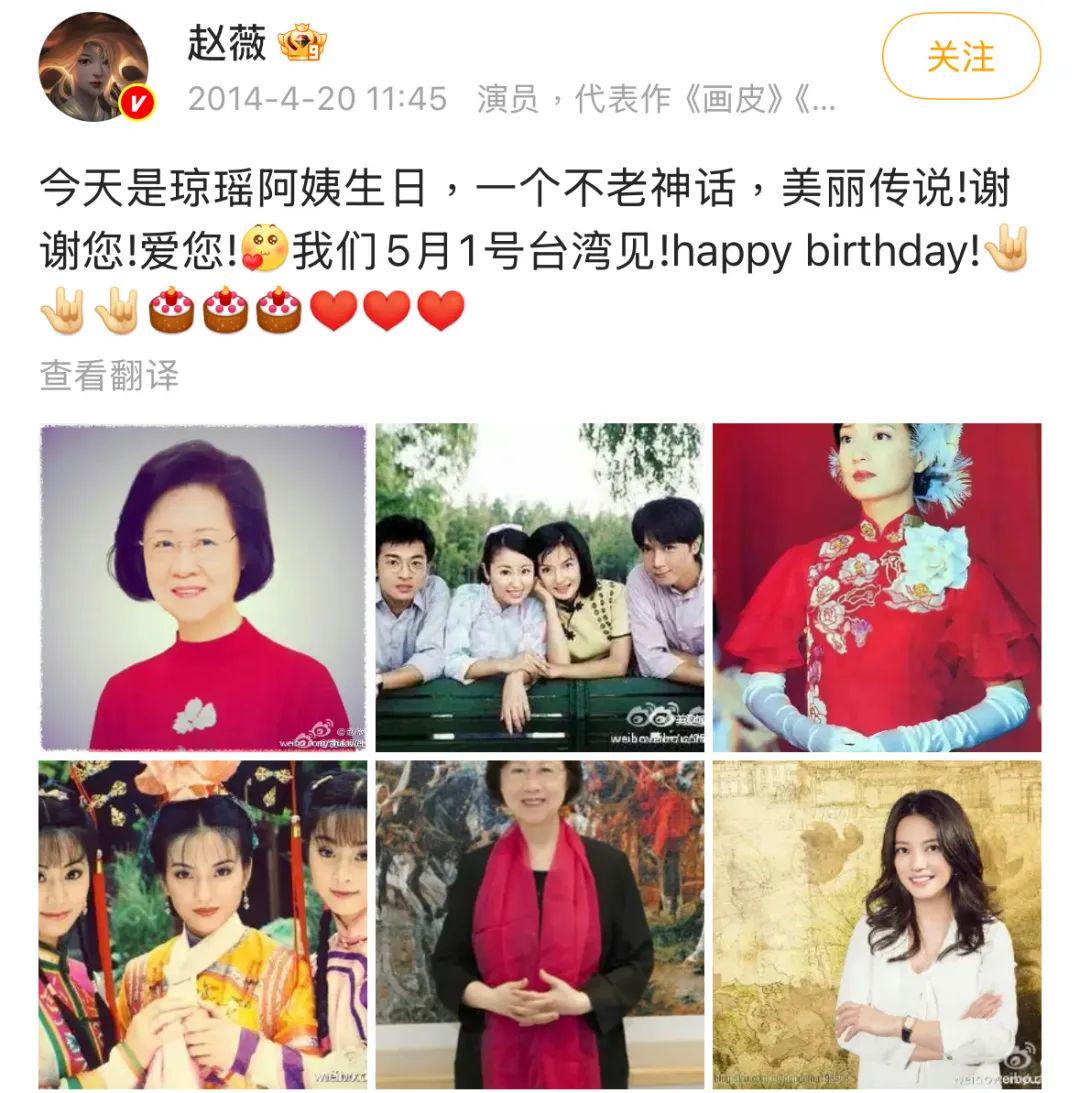View the photo of four people on a bench
Screen dimensions: 1080x1093
[x=540, y=587]
